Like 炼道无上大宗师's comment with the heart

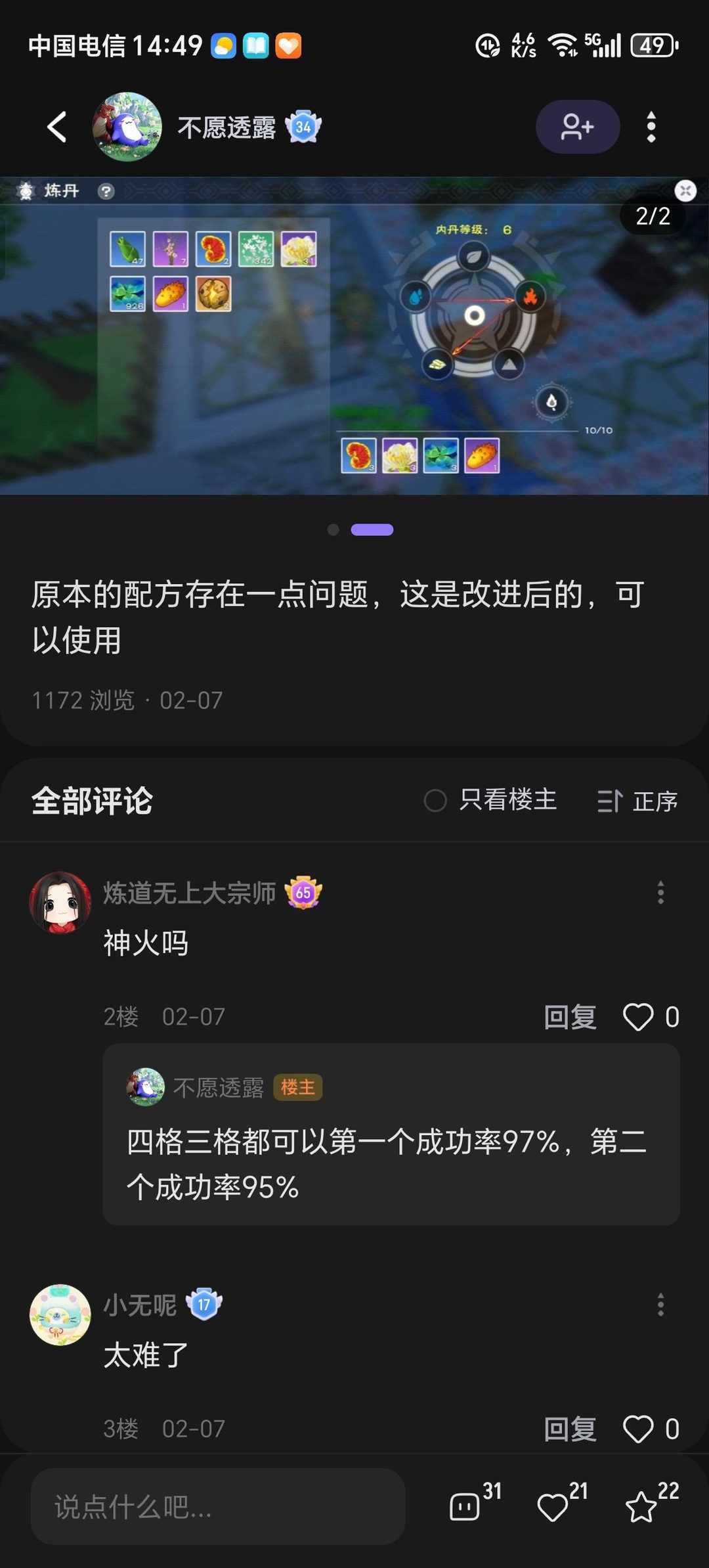pos(637,1016)
